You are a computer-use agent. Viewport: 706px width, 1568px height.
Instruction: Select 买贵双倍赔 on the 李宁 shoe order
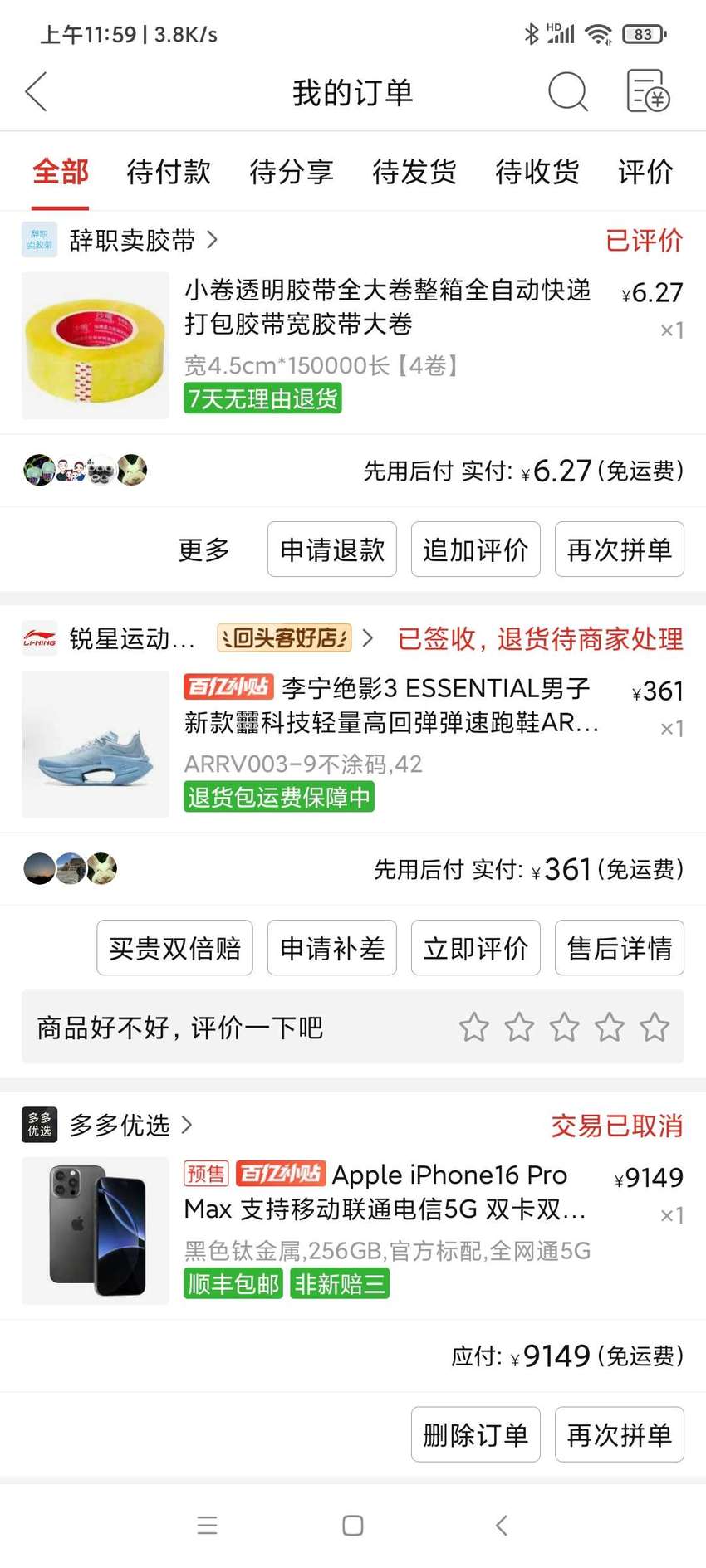point(175,948)
